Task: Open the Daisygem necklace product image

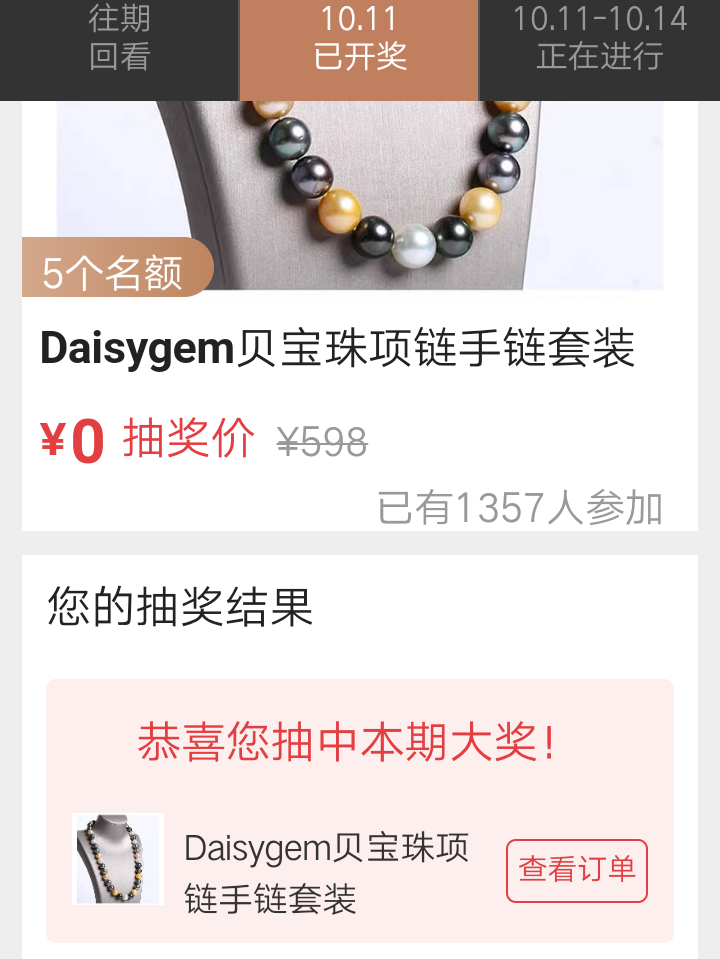Action: point(360,195)
